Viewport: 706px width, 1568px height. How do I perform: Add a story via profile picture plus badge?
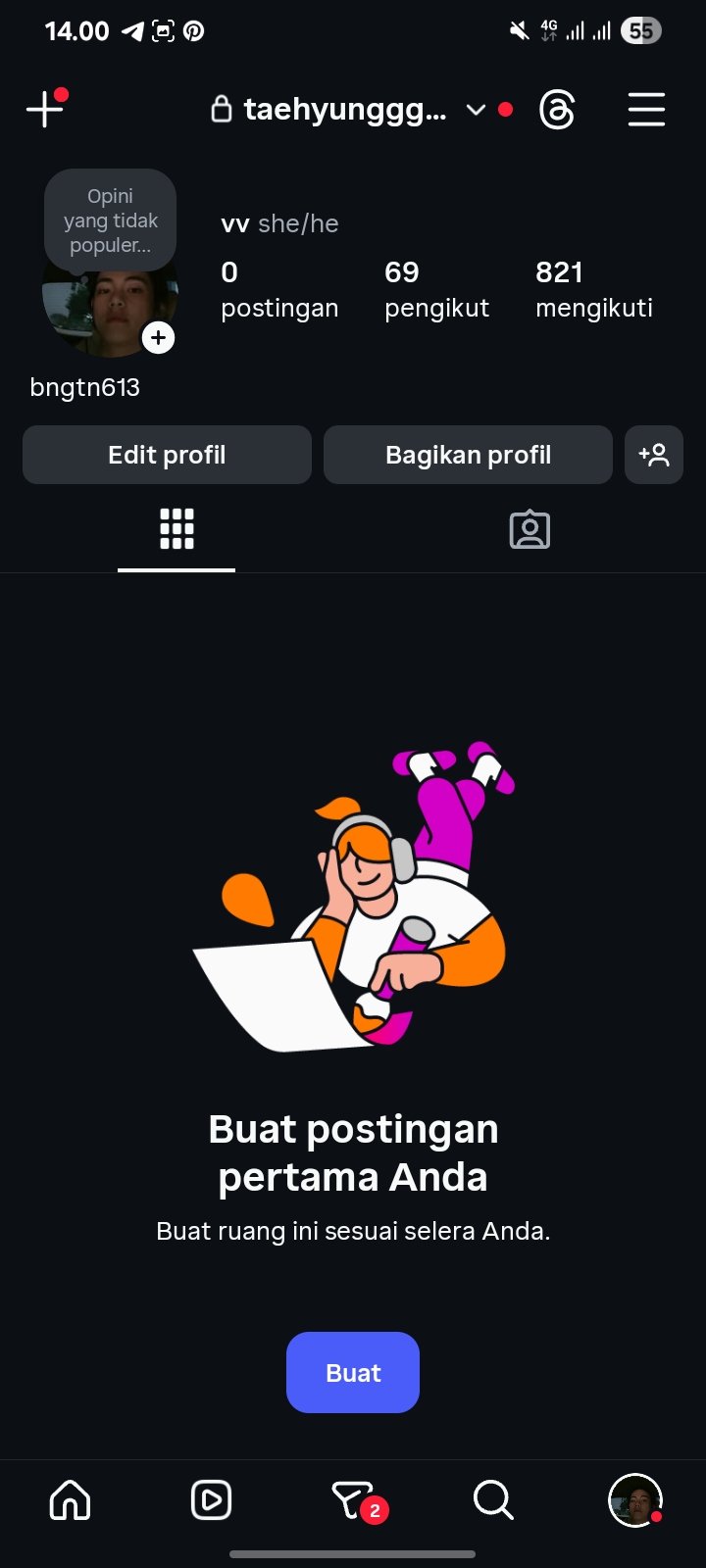click(x=158, y=338)
